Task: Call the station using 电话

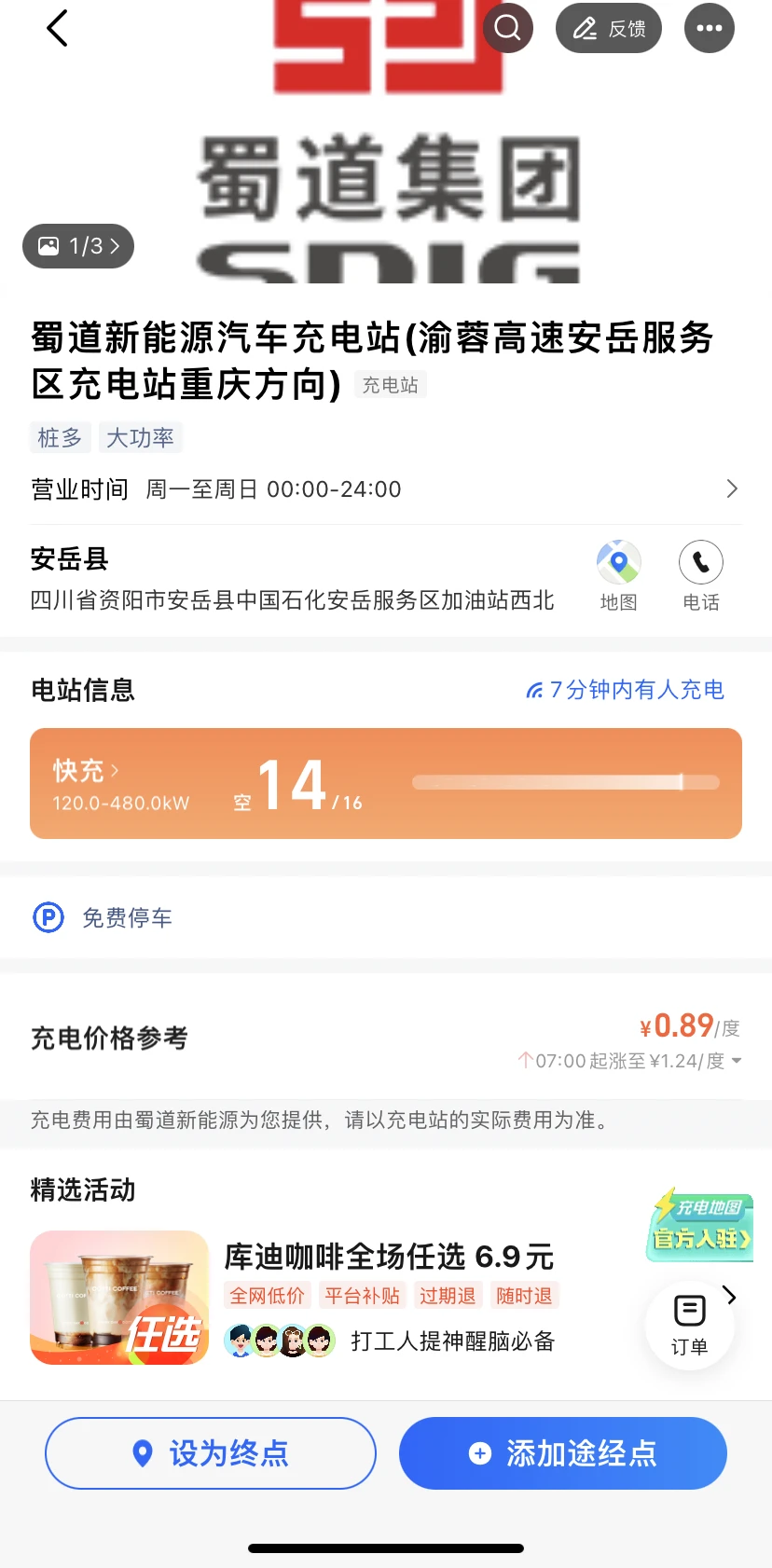Action: pos(701,575)
